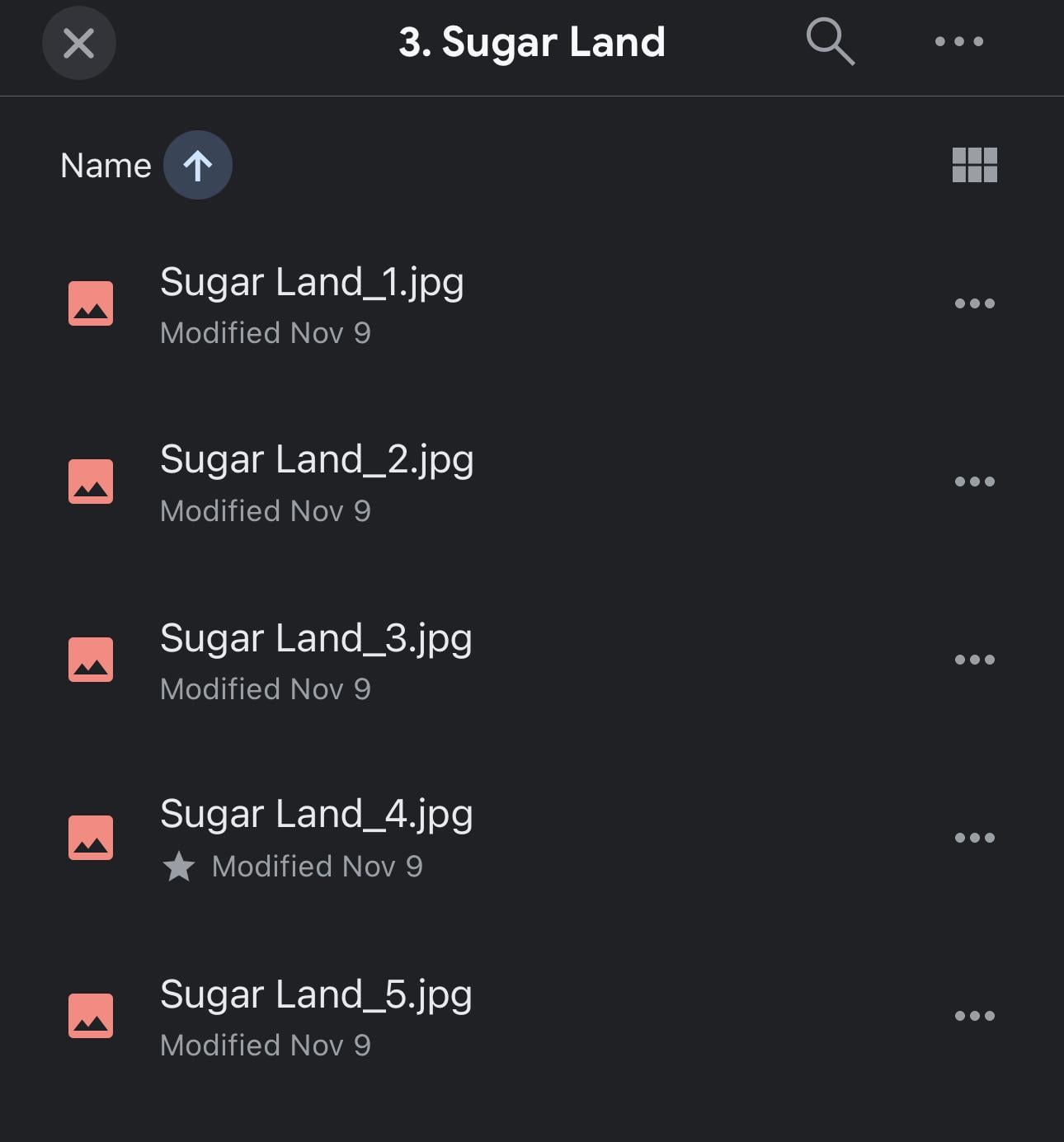Show more options for Sugar Land_5.jpg
The height and width of the screenshot is (1142, 1064).
pos(974,1016)
